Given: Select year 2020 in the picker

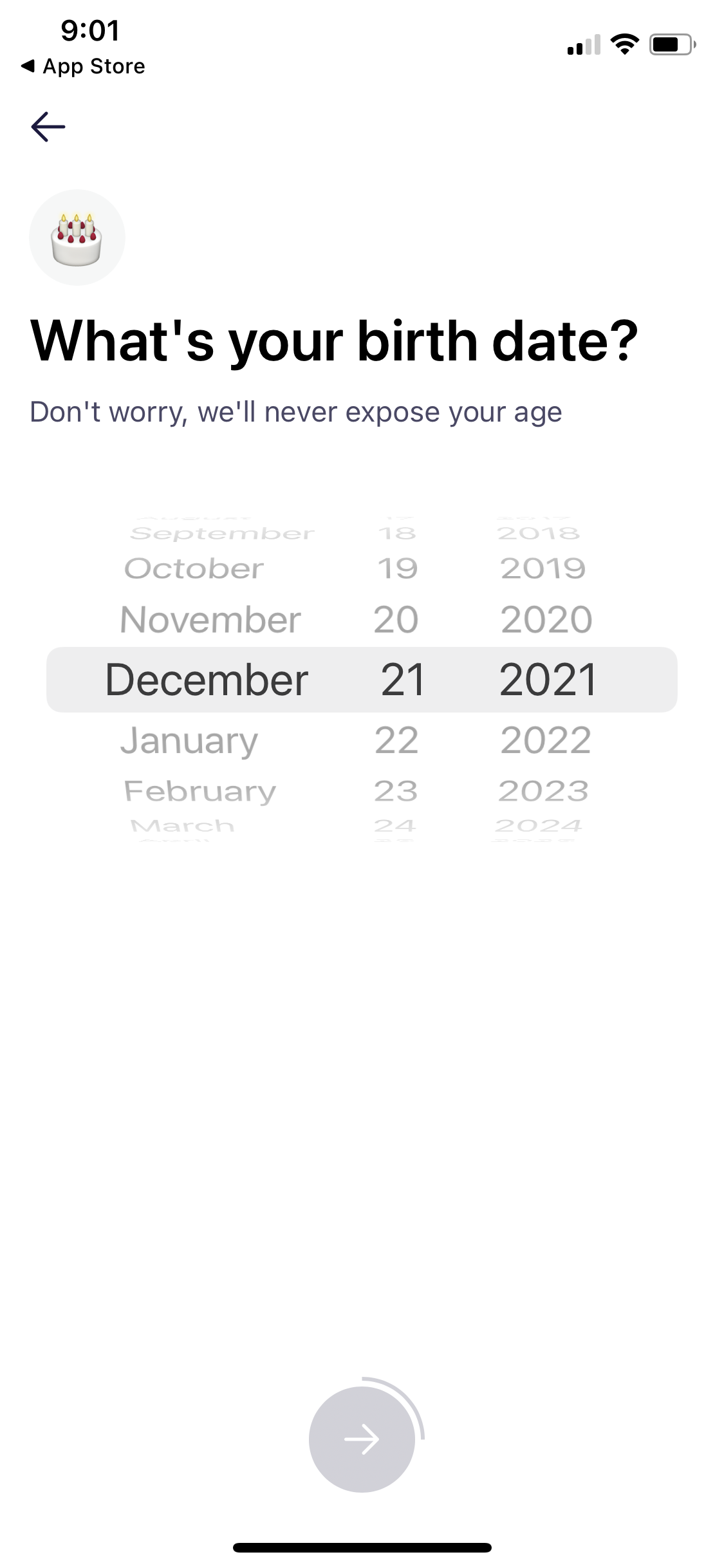Looking at the screenshot, I should point(546,620).
